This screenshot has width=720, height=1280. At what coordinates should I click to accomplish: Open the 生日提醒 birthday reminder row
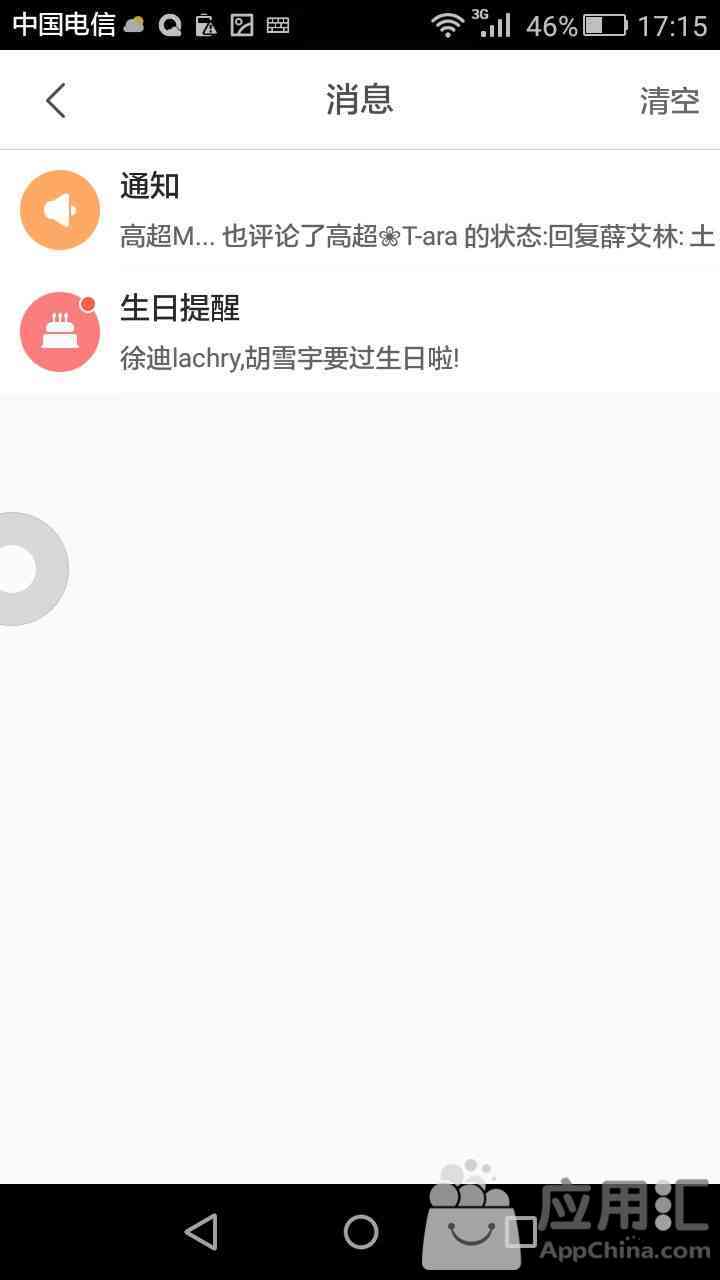(x=360, y=332)
